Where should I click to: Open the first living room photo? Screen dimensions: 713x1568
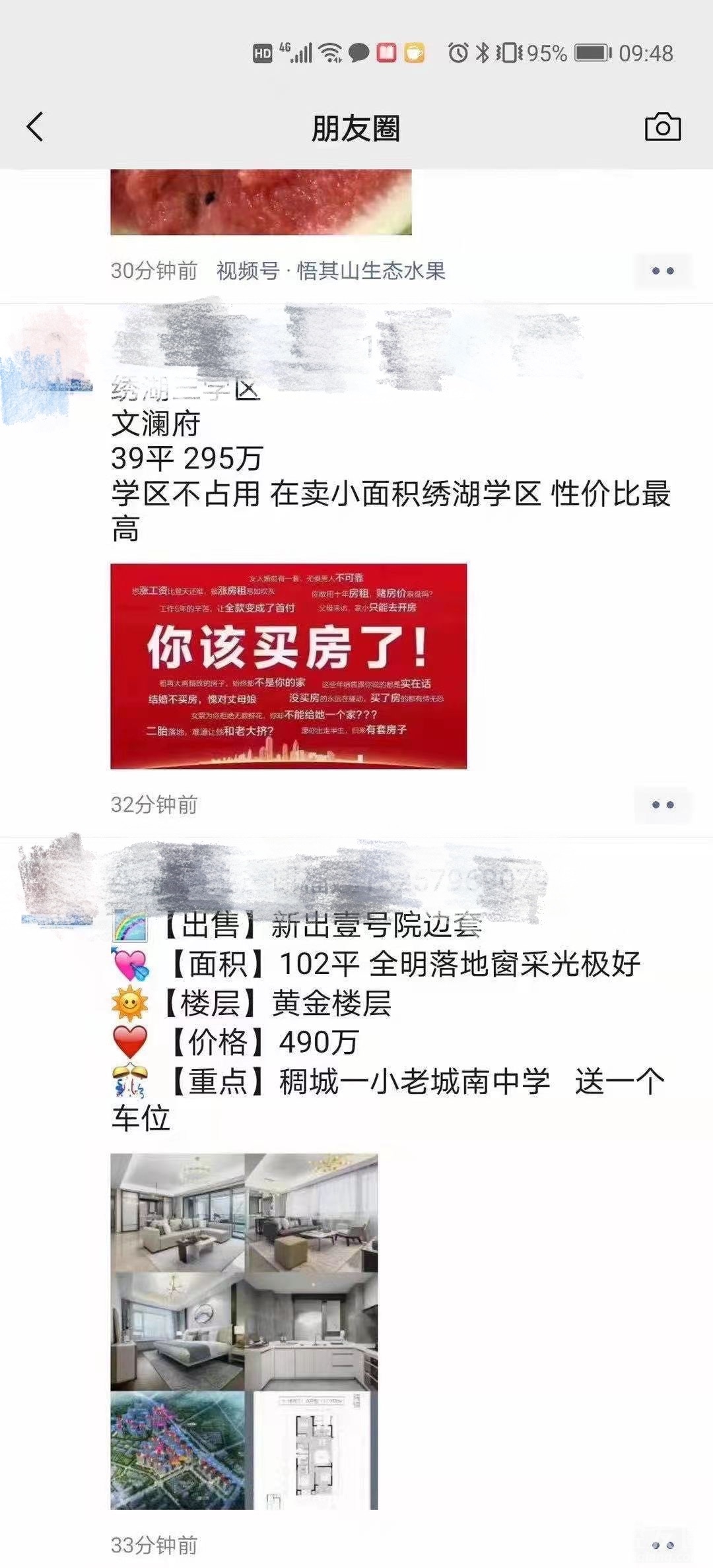177,1212
